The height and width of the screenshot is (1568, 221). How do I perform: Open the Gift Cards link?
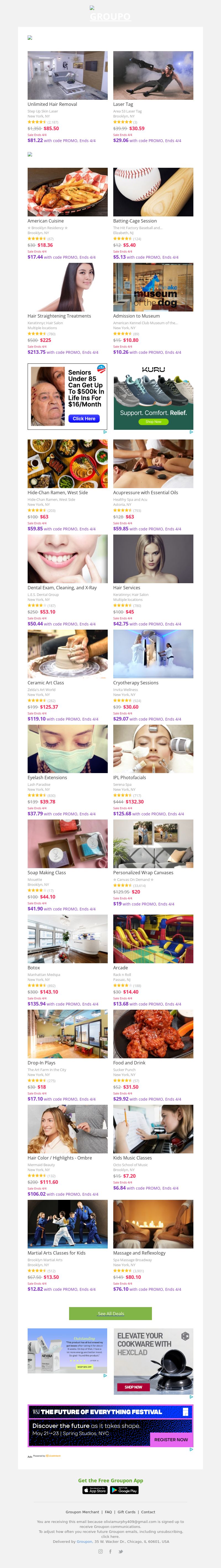coord(126,1511)
